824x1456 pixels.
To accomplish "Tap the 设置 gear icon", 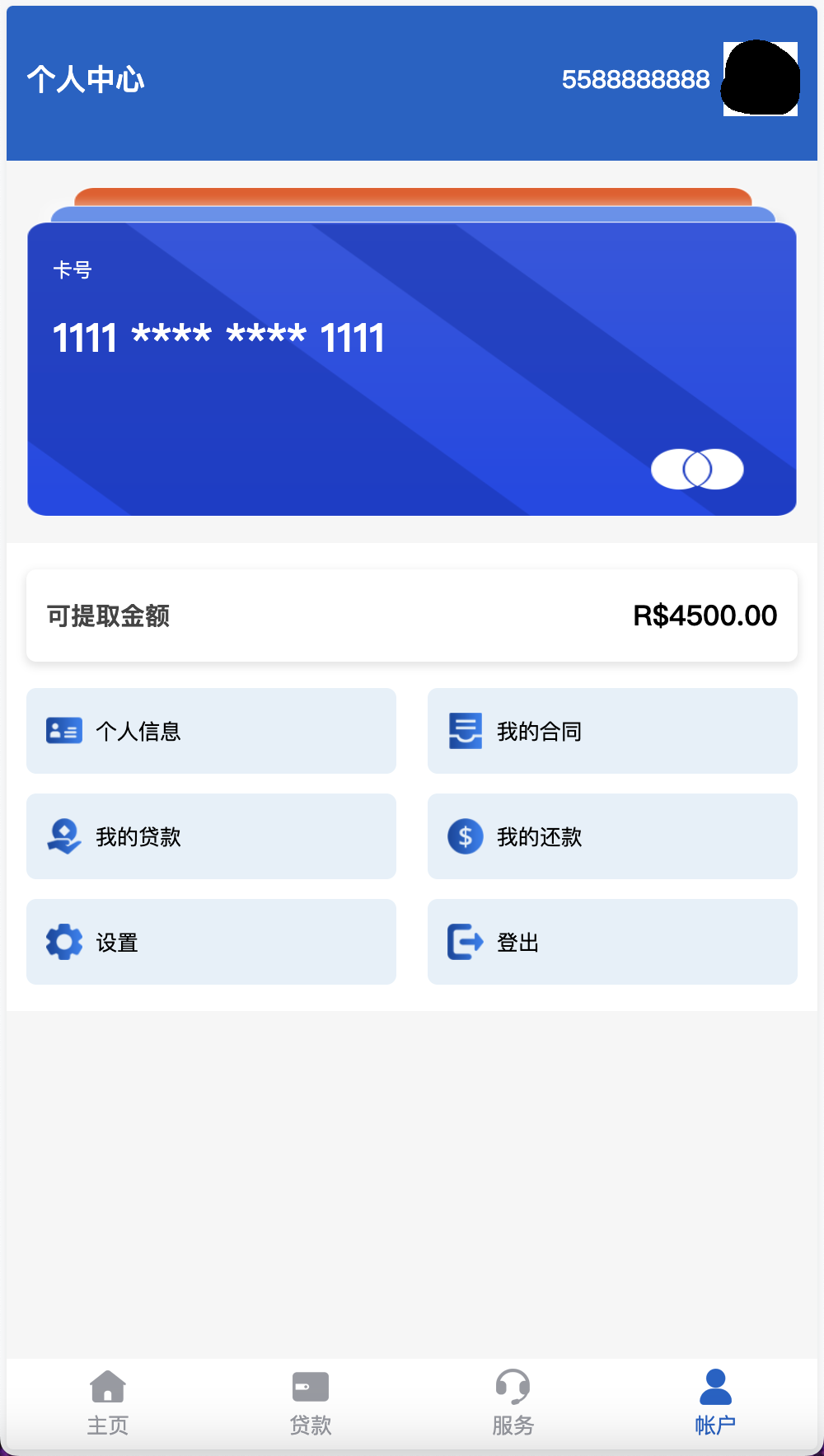I will (63, 941).
